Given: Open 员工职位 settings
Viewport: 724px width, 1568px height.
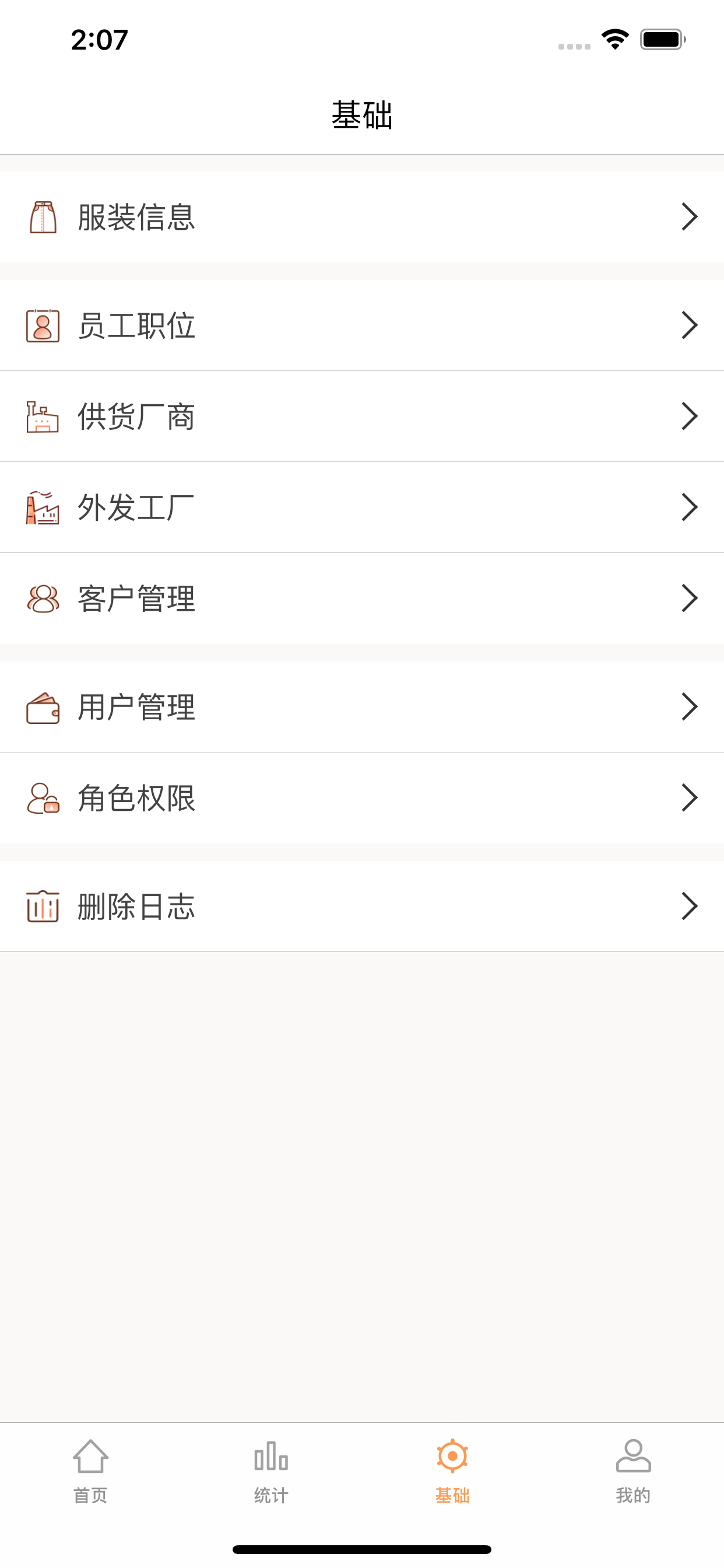Looking at the screenshot, I should pyautogui.click(x=362, y=325).
